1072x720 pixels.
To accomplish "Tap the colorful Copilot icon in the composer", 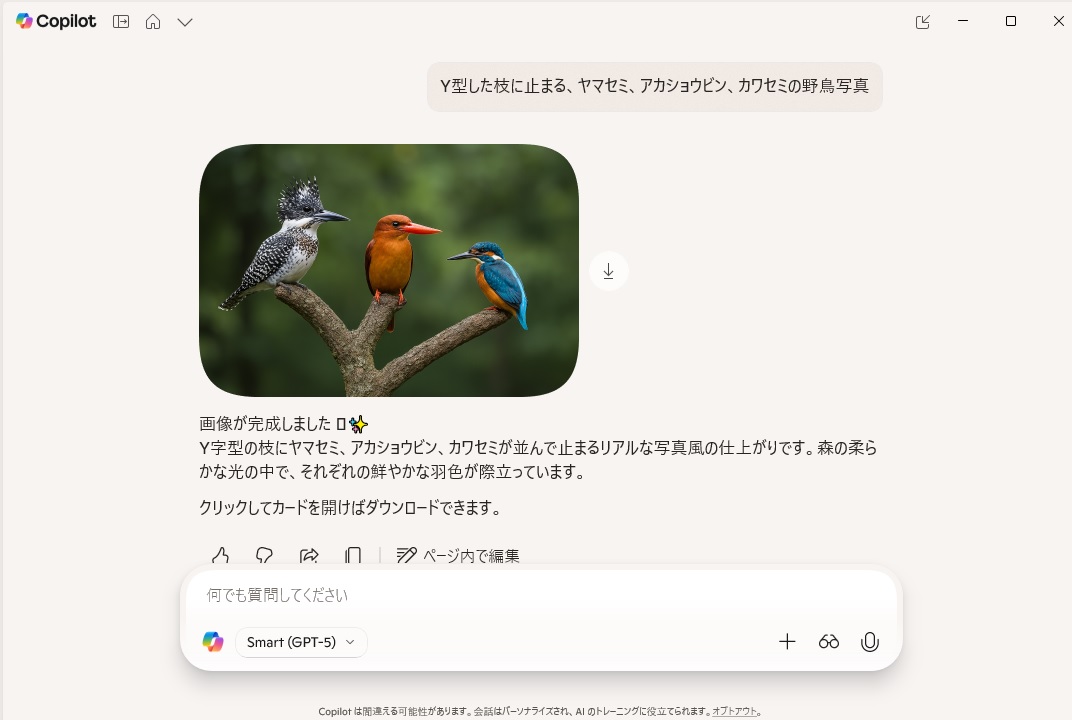I will click(213, 642).
